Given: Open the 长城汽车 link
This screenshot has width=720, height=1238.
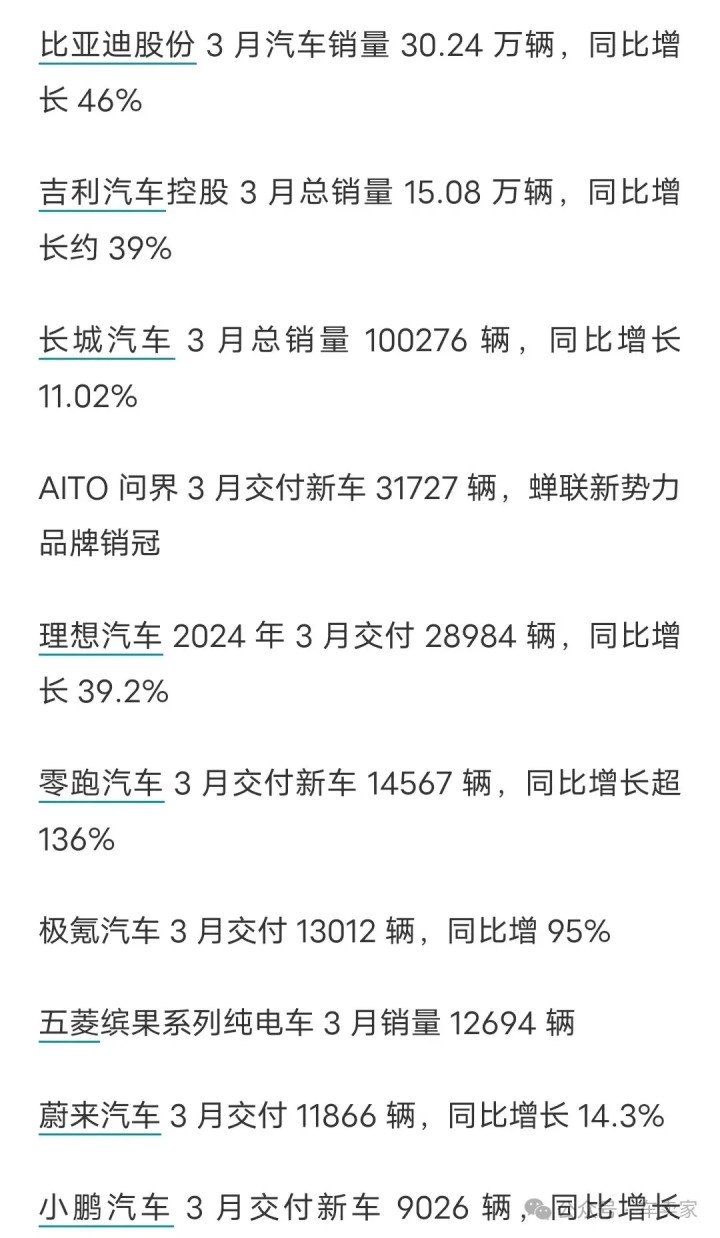Looking at the screenshot, I should [x=106, y=341].
